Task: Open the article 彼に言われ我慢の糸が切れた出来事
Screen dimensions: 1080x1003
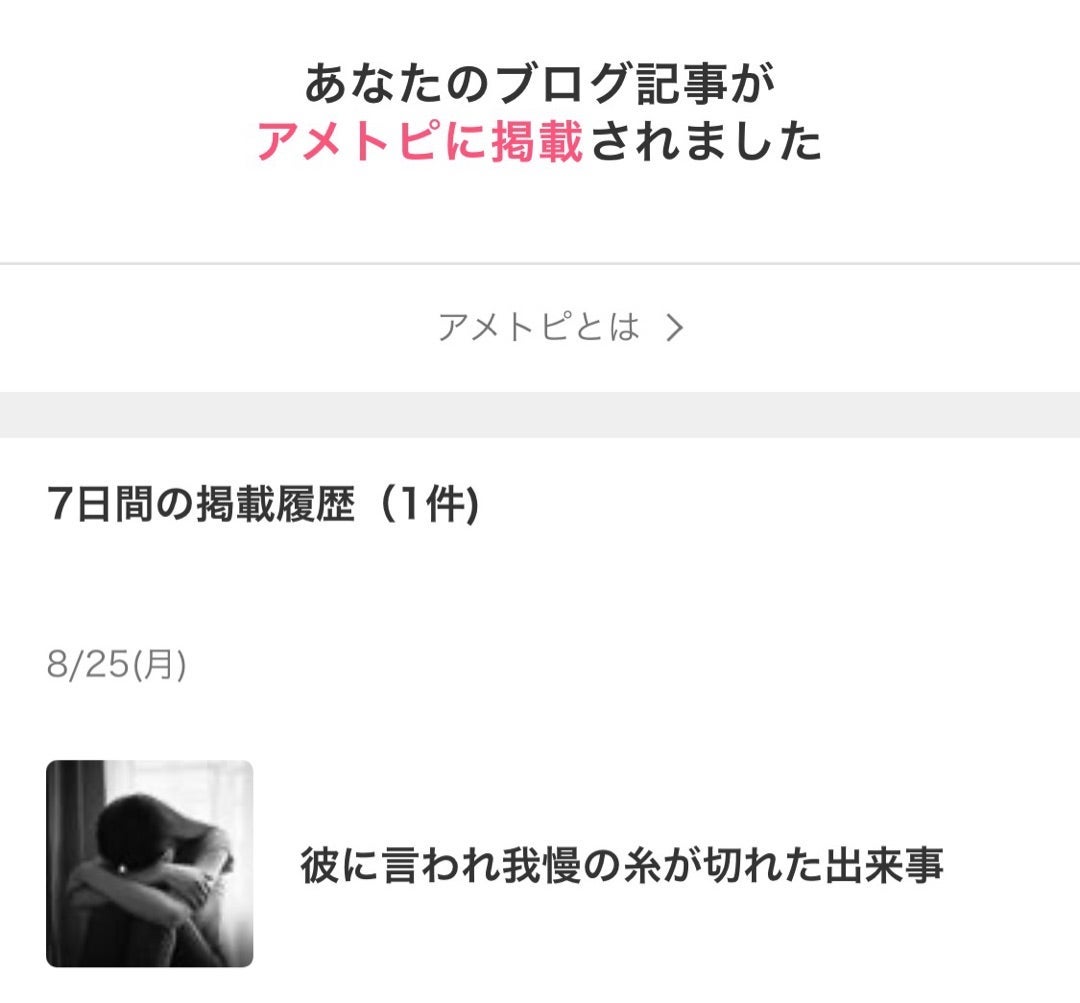Action: pyautogui.click(x=621, y=865)
